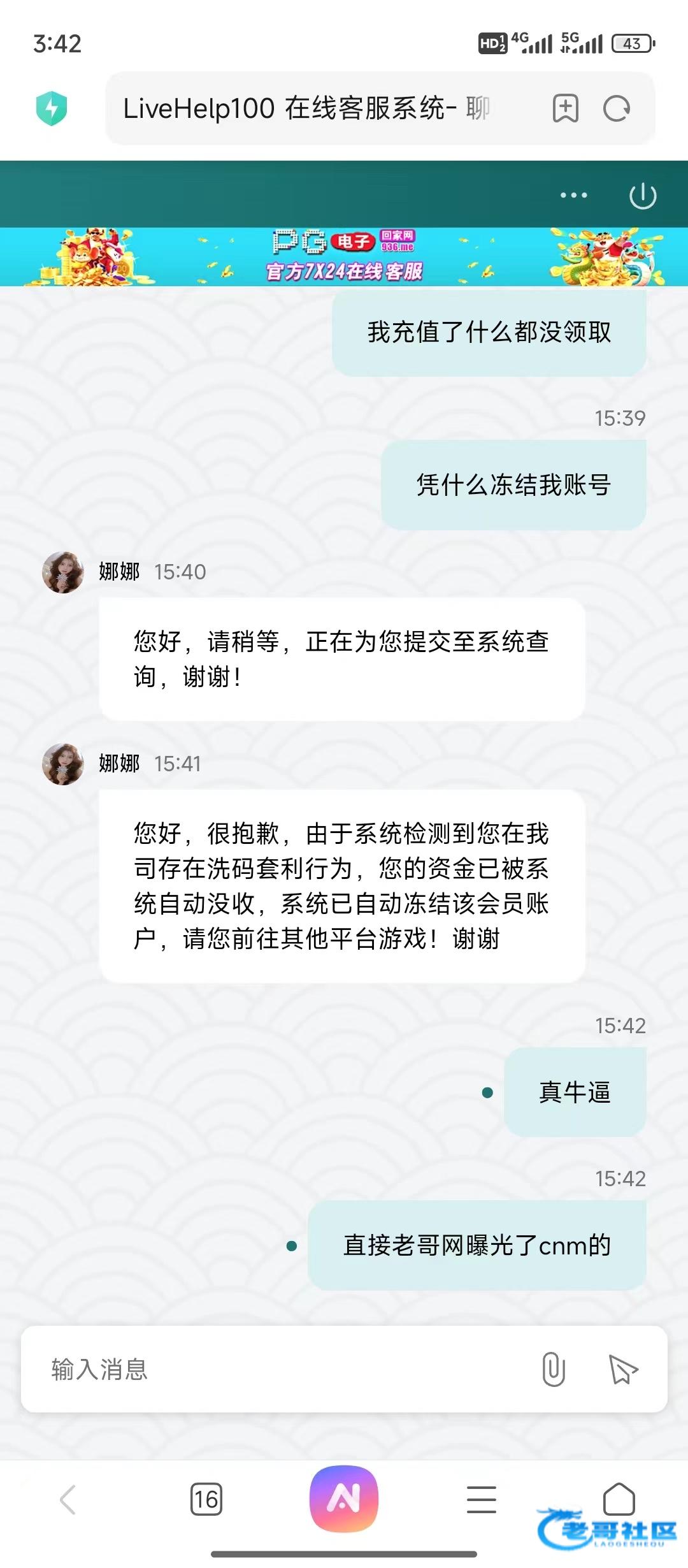Send the message with the arrow icon
The height and width of the screenshot is (1568, 688).
click(x=622, y=1369)
